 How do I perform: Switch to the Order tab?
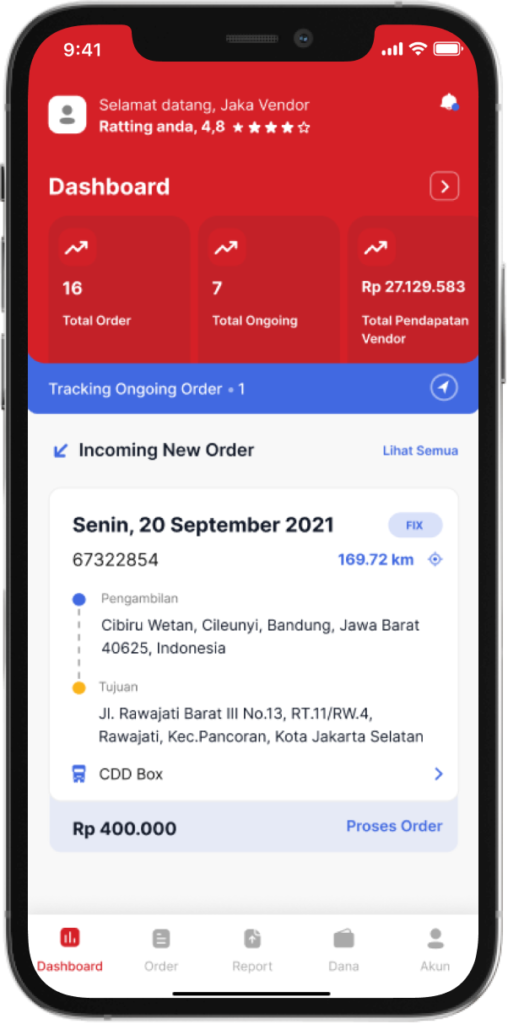click(161, 950)
